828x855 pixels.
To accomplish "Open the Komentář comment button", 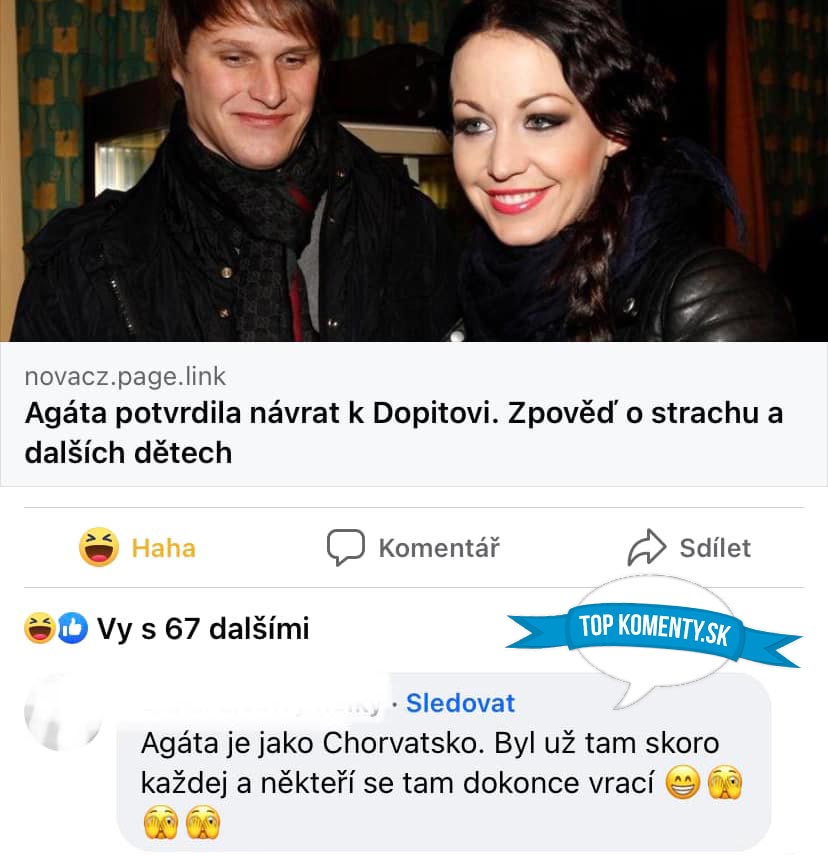I will point(413,548).
